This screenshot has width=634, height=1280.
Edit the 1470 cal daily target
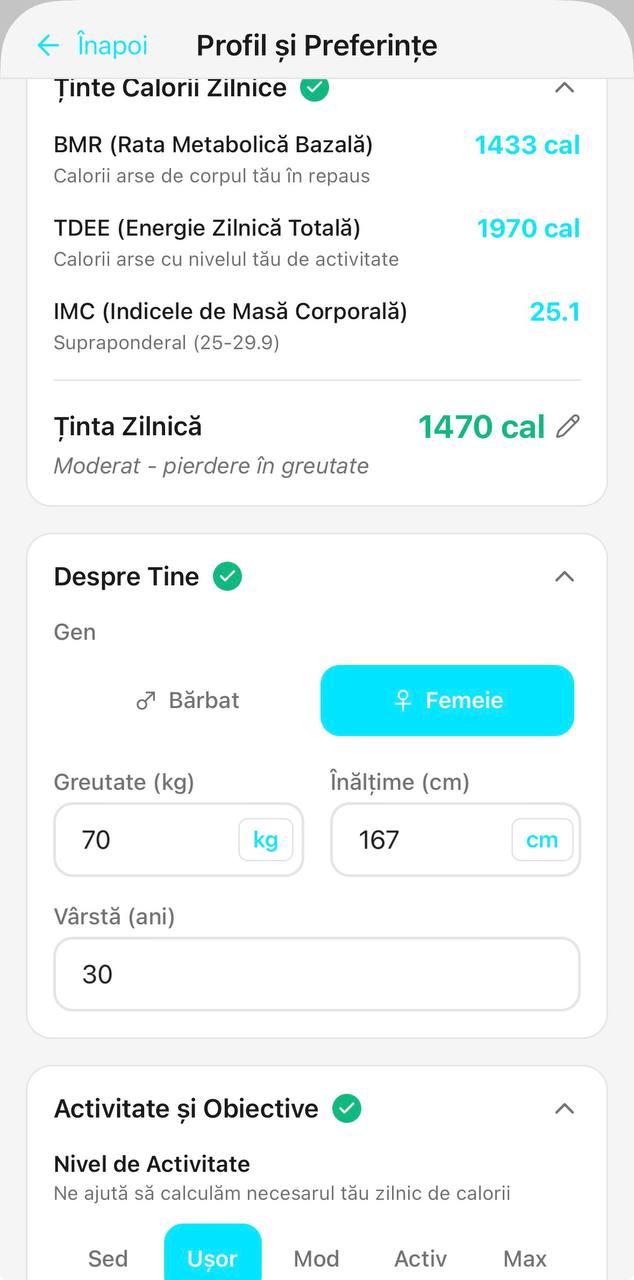coord(568,427)
